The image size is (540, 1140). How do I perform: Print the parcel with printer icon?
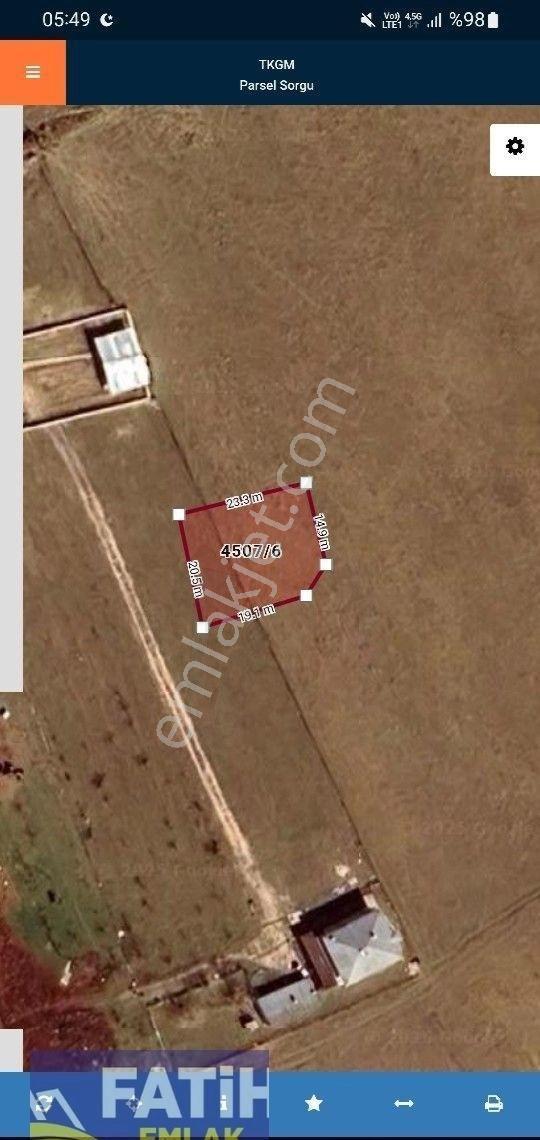point(493,1104)
